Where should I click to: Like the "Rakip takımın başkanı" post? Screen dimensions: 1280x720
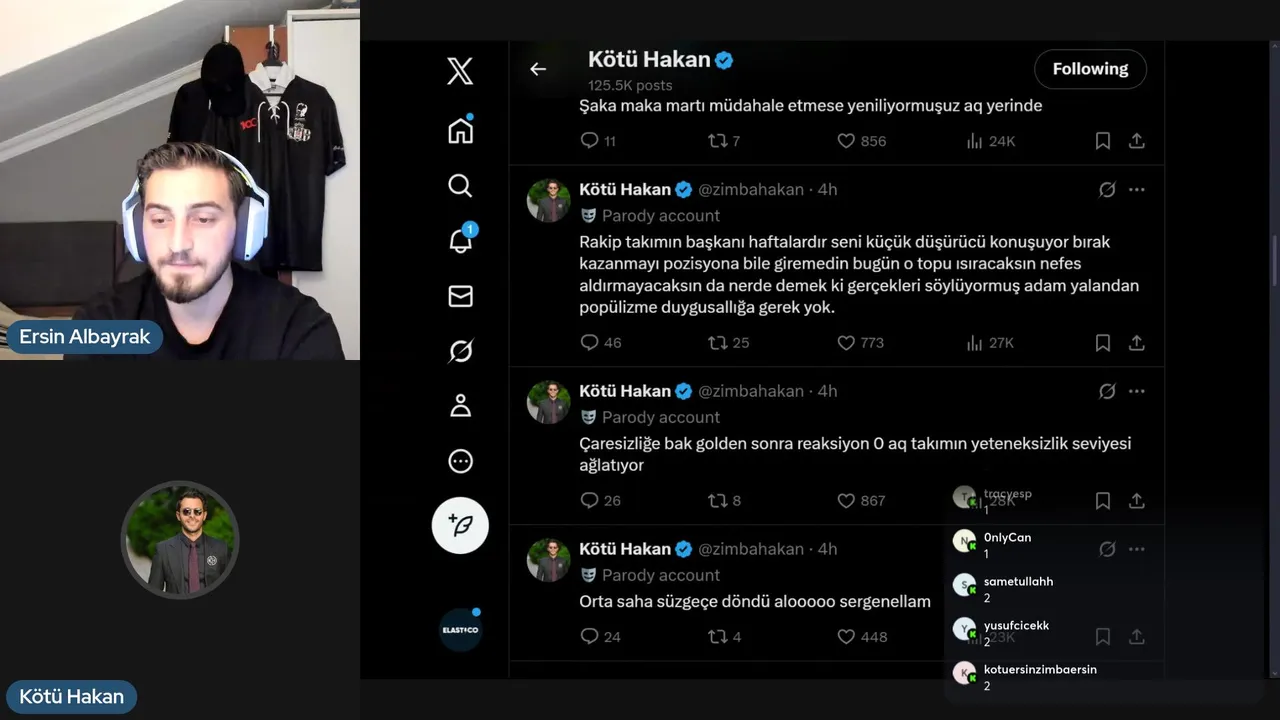point(846,343)
